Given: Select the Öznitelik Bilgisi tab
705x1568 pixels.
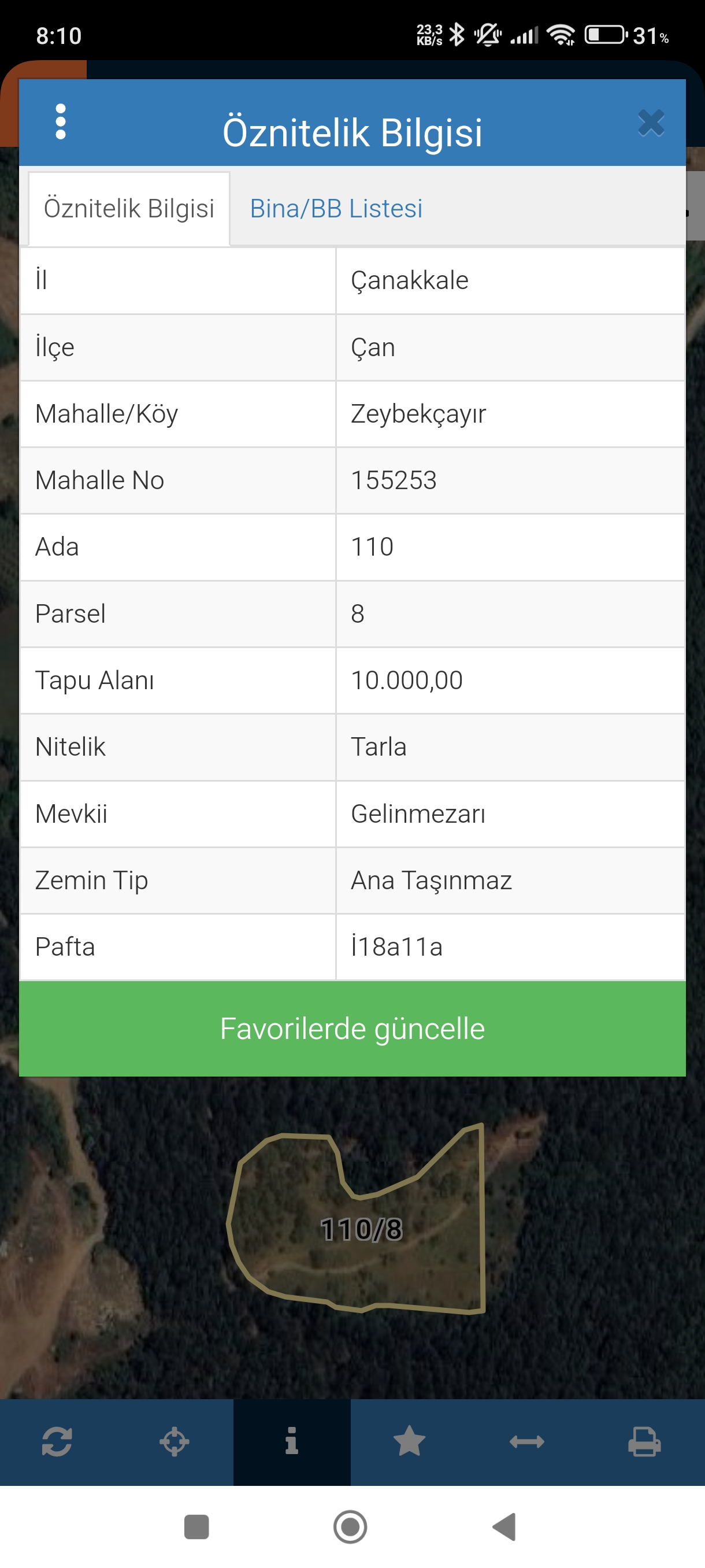Looking at the screenshot, I should click(x=129, y=209).
